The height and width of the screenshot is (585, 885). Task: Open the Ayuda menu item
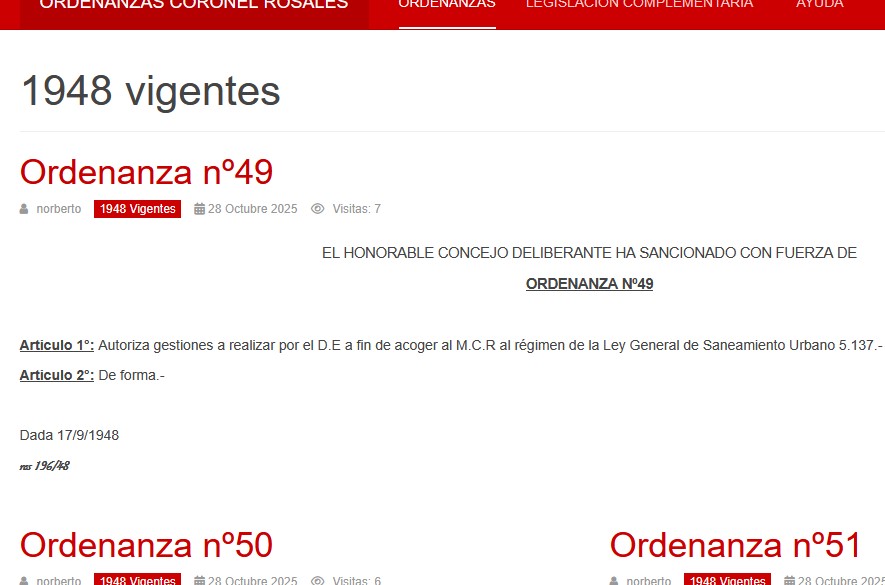click(x=820, y=5)
